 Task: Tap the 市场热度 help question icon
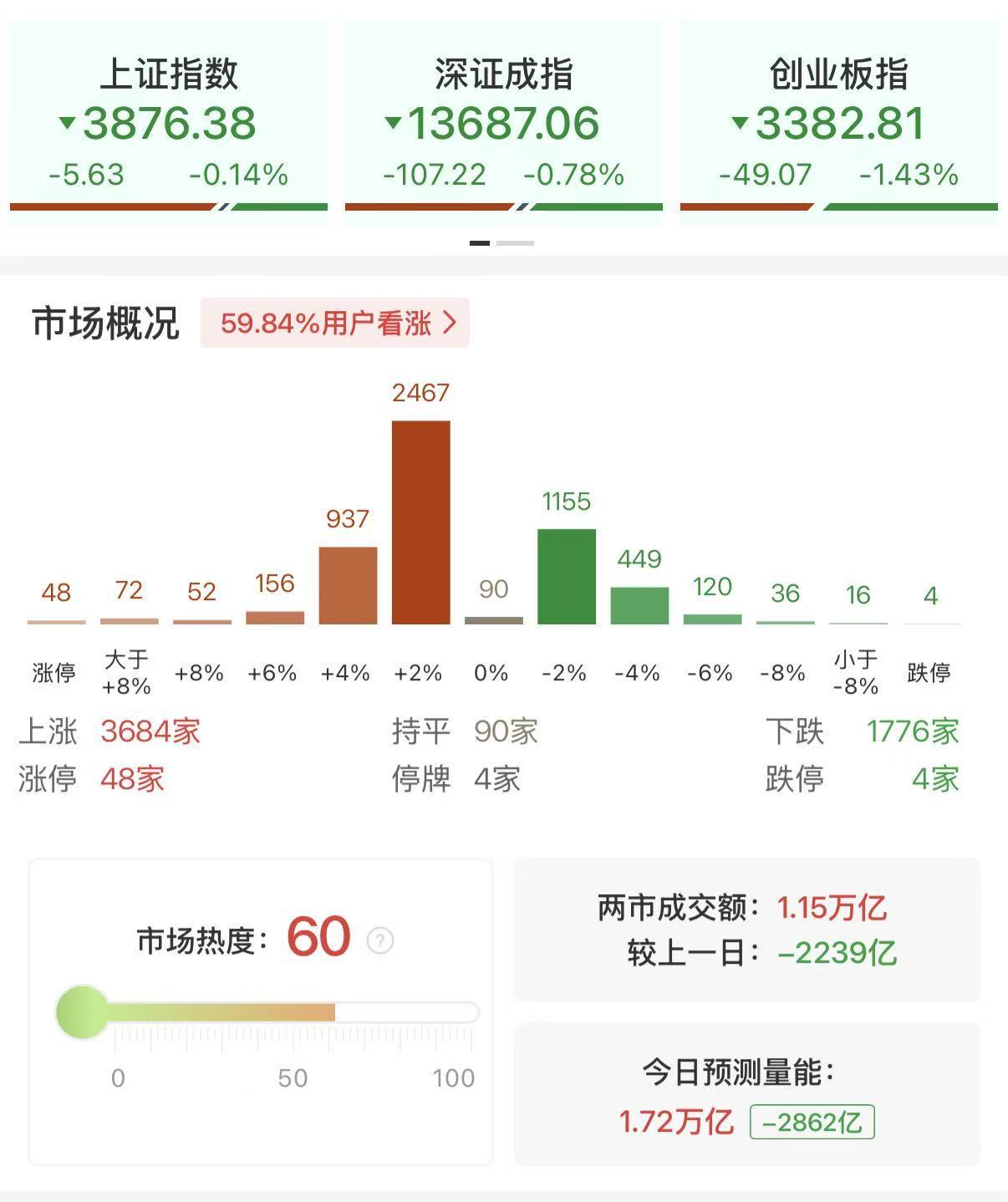tap(380, 940)
